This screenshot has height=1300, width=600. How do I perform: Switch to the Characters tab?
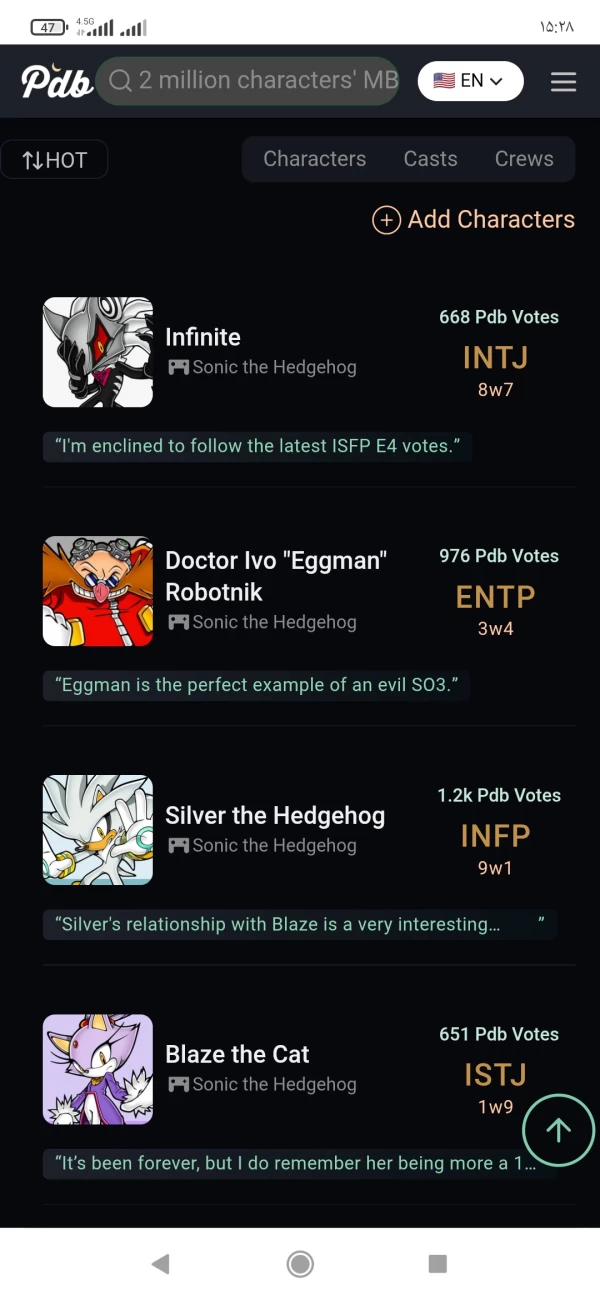[314, 159]
